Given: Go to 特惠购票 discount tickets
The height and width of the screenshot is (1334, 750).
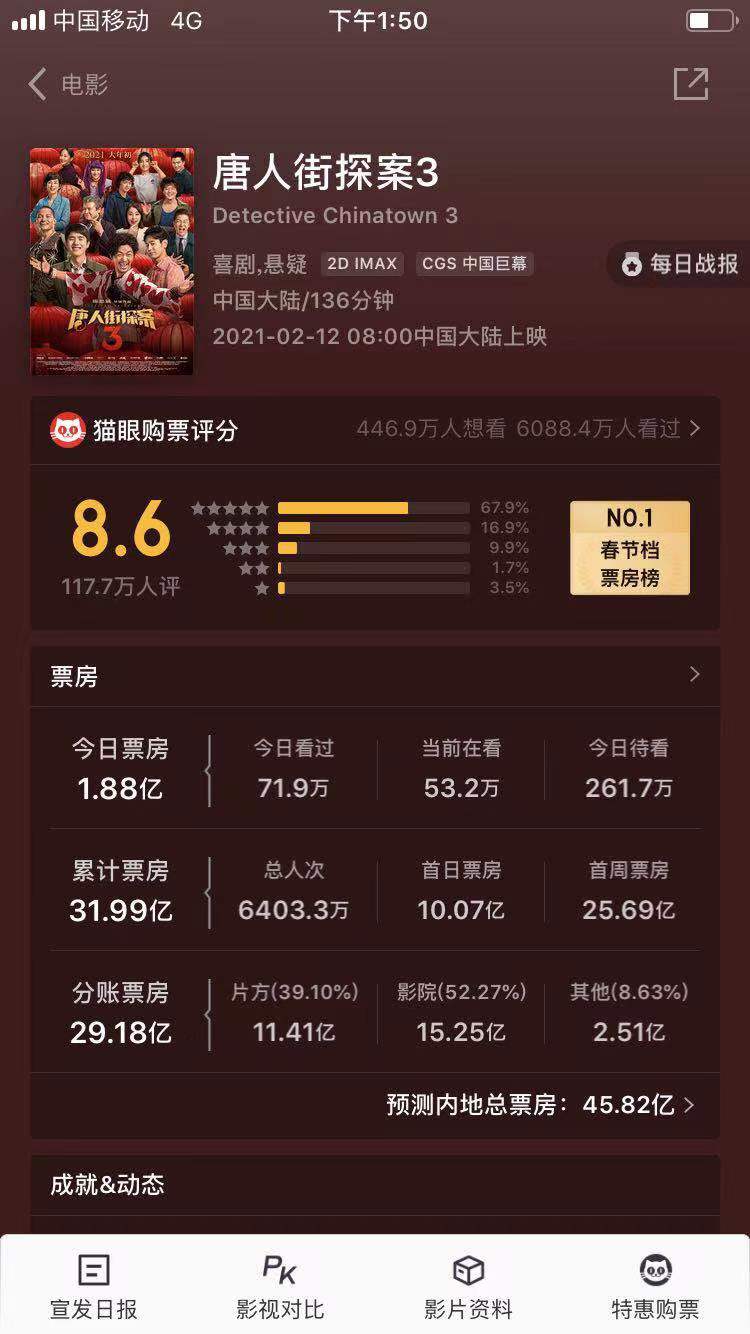Looking at the screenshot, I should 656,1288.
